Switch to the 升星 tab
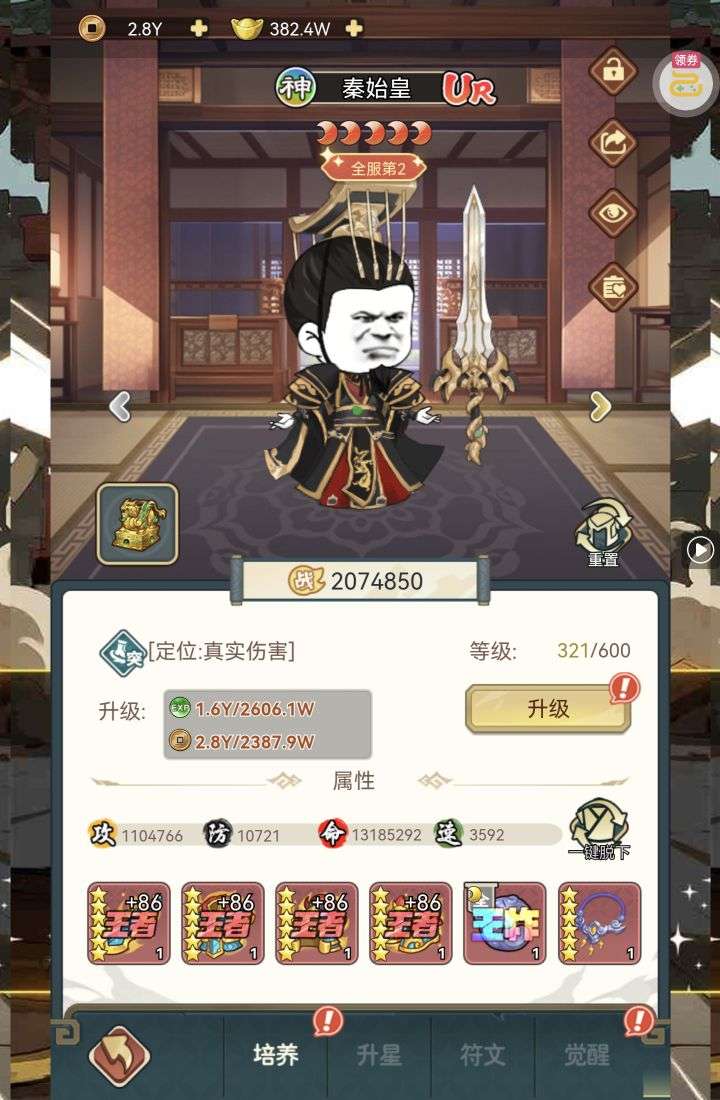 point(379,1054)
